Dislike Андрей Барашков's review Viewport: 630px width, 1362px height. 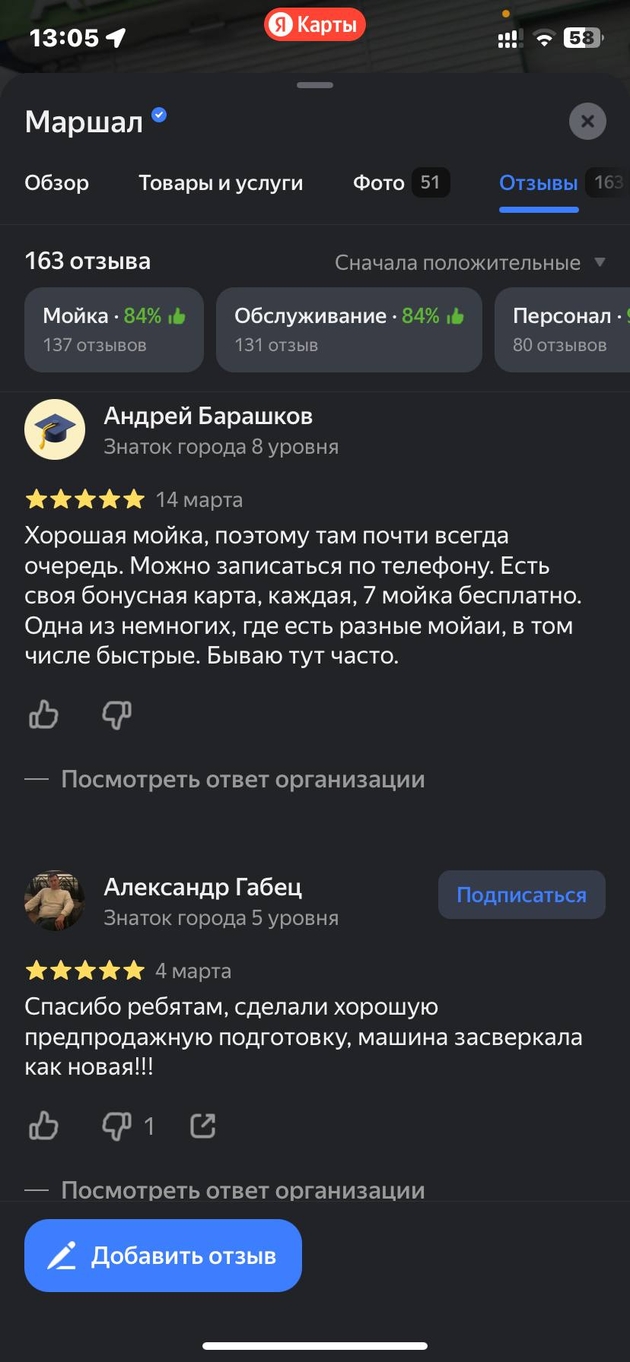coord(117,714)
